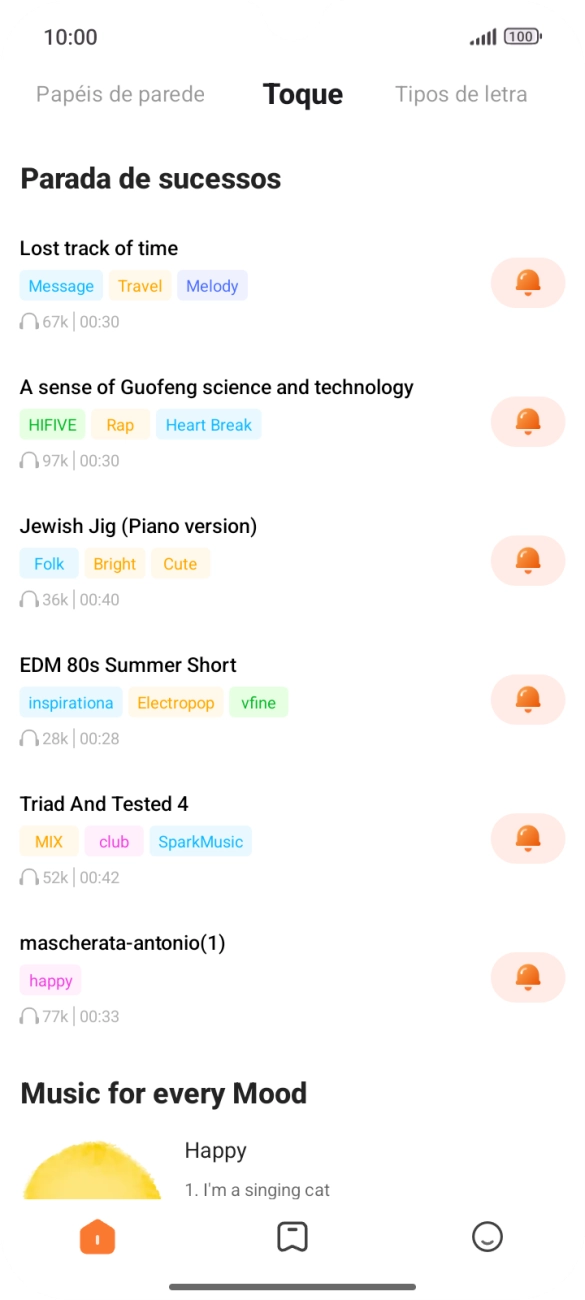Play EDM 80s Summer Short track
This screenshot has width=585, height=1300.
128,665
